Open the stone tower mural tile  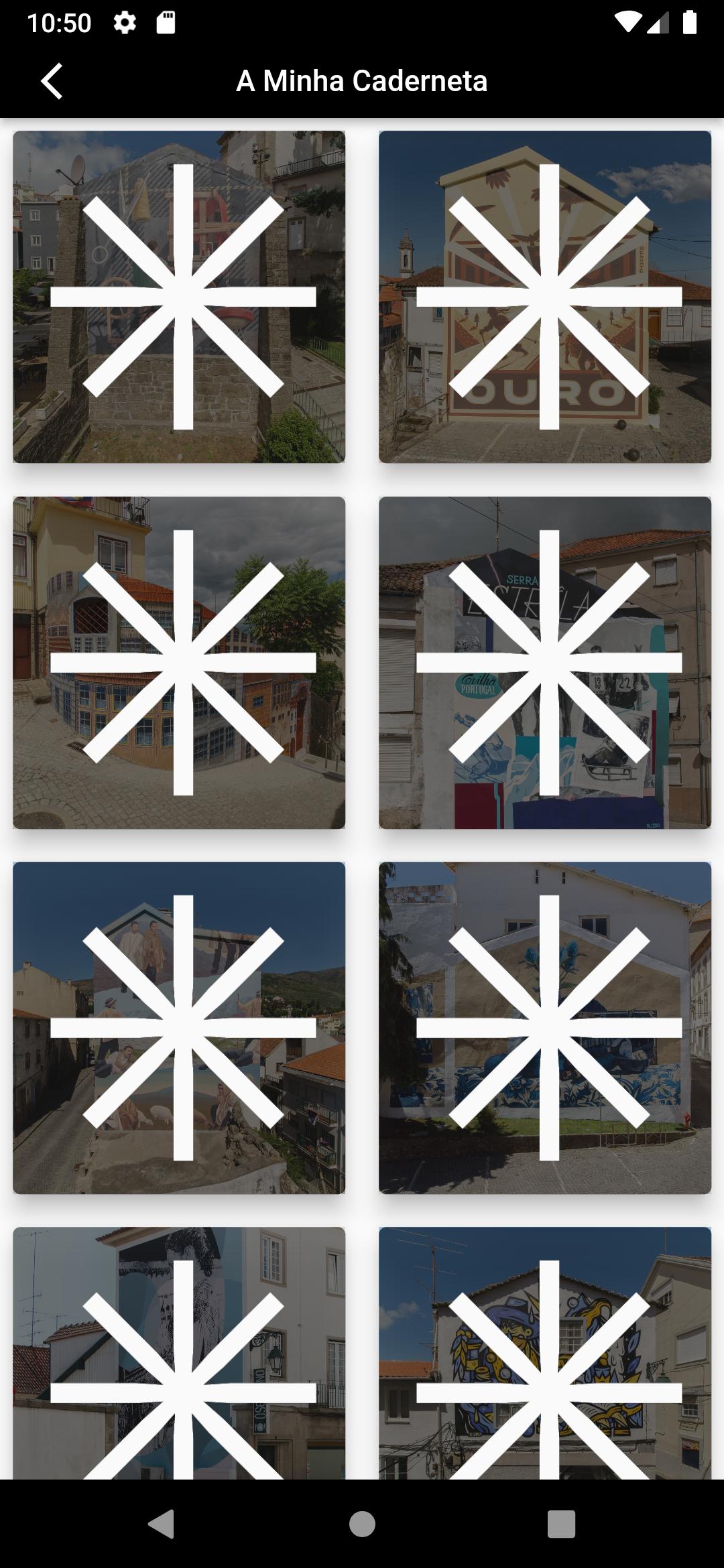pos(179,297)
